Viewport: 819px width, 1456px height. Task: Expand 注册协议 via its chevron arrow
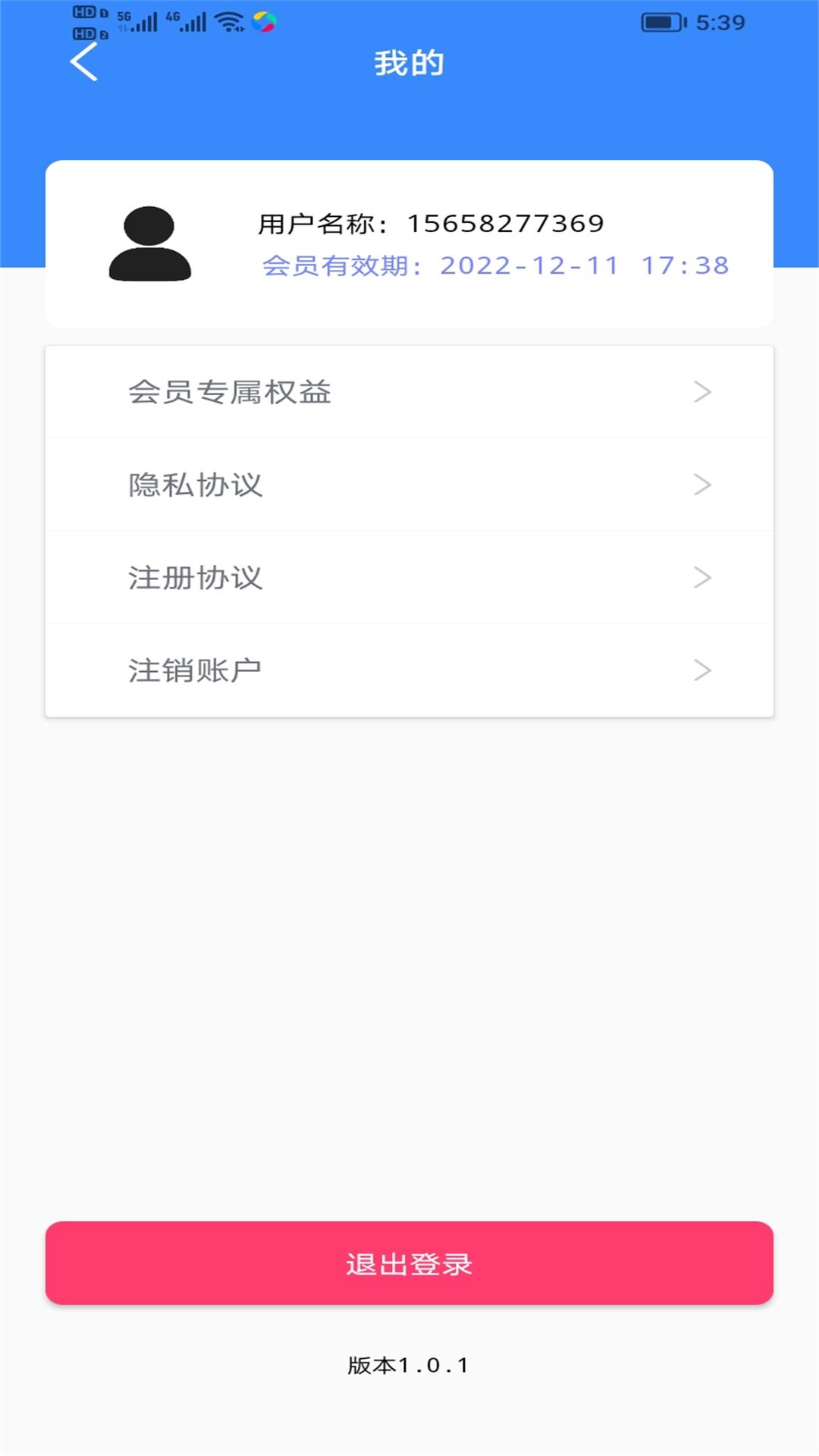click(x=704, y=577)
